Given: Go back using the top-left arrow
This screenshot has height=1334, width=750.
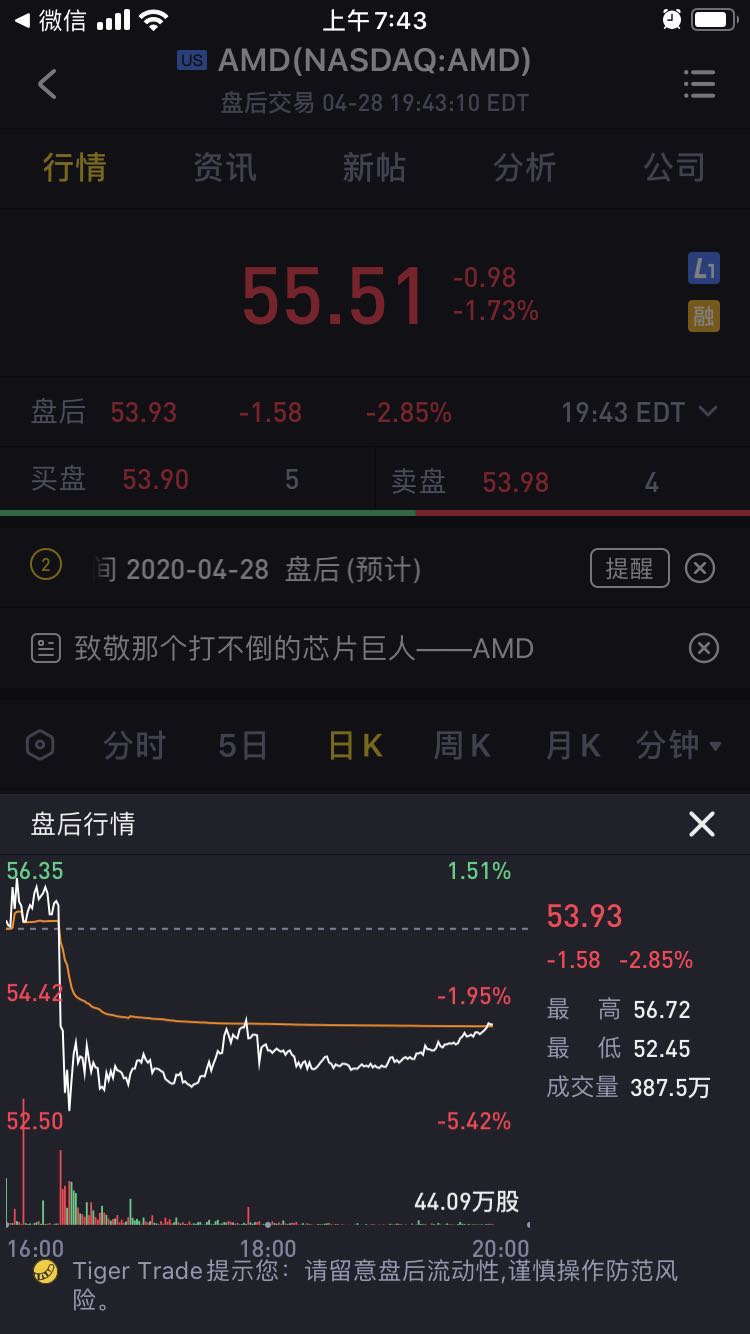Looking at the screenshot, I should pyautogui.click(x=47, y=84).
